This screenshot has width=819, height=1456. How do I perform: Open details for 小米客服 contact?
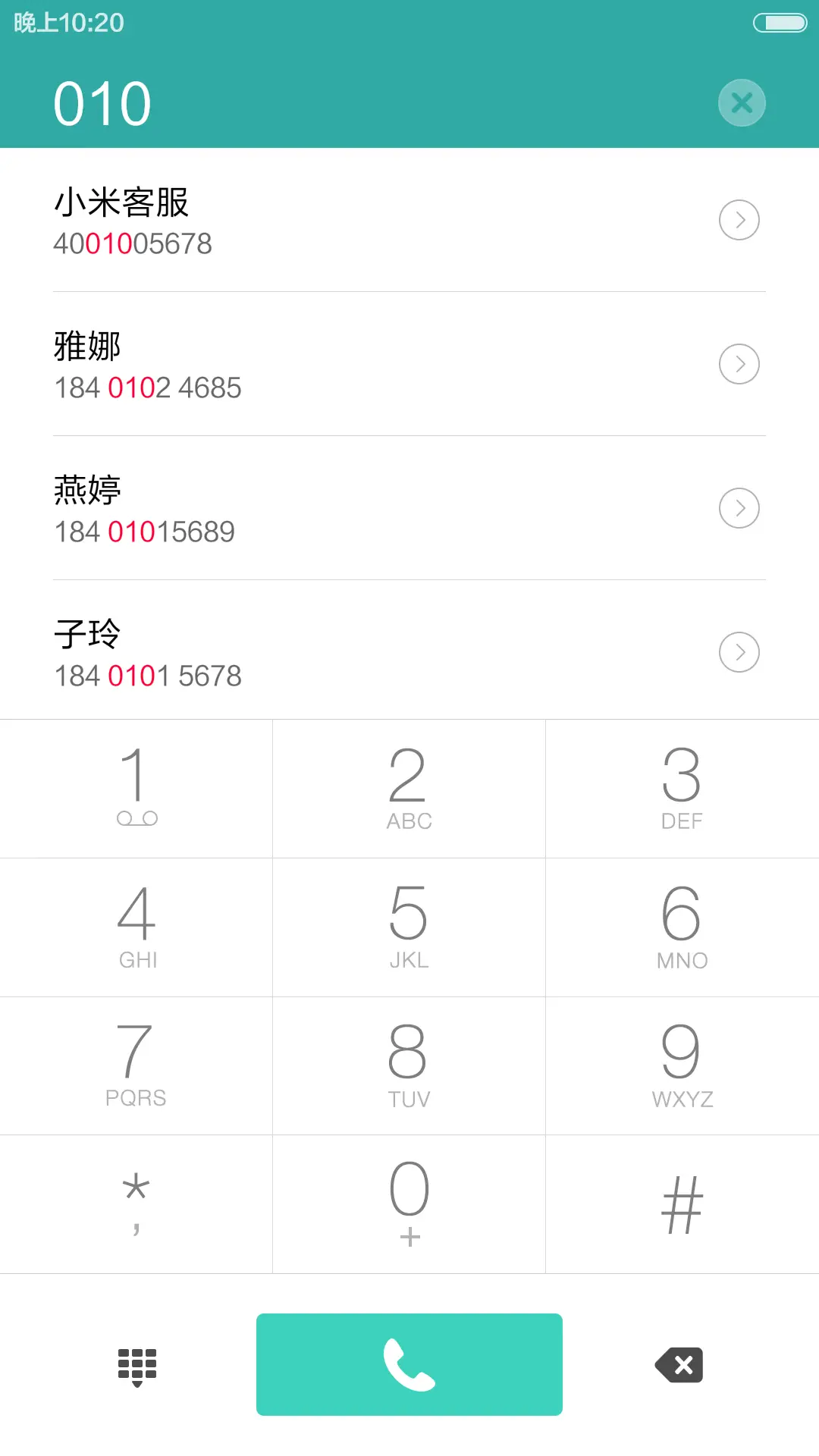pyautogui.click(x=739, y=220)
